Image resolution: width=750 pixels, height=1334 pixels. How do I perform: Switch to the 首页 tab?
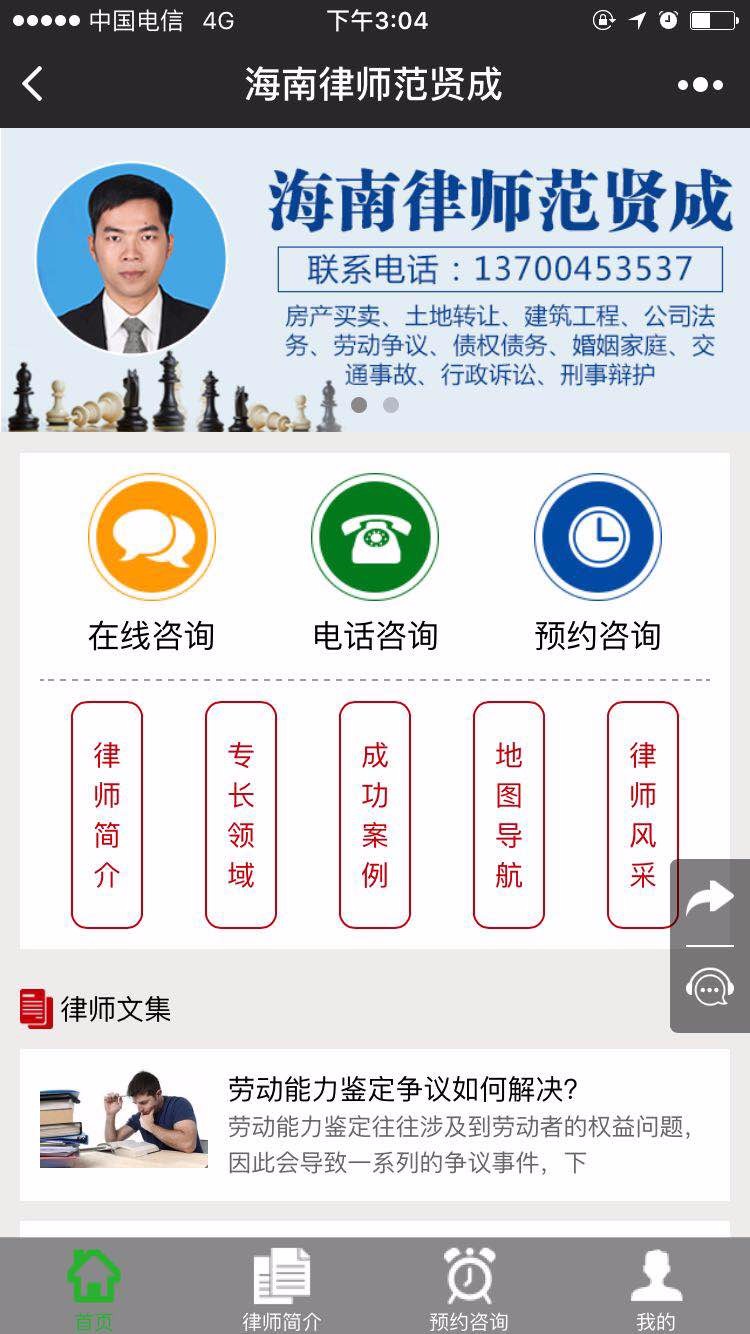pyautogui.click(x=94, y=1288)
